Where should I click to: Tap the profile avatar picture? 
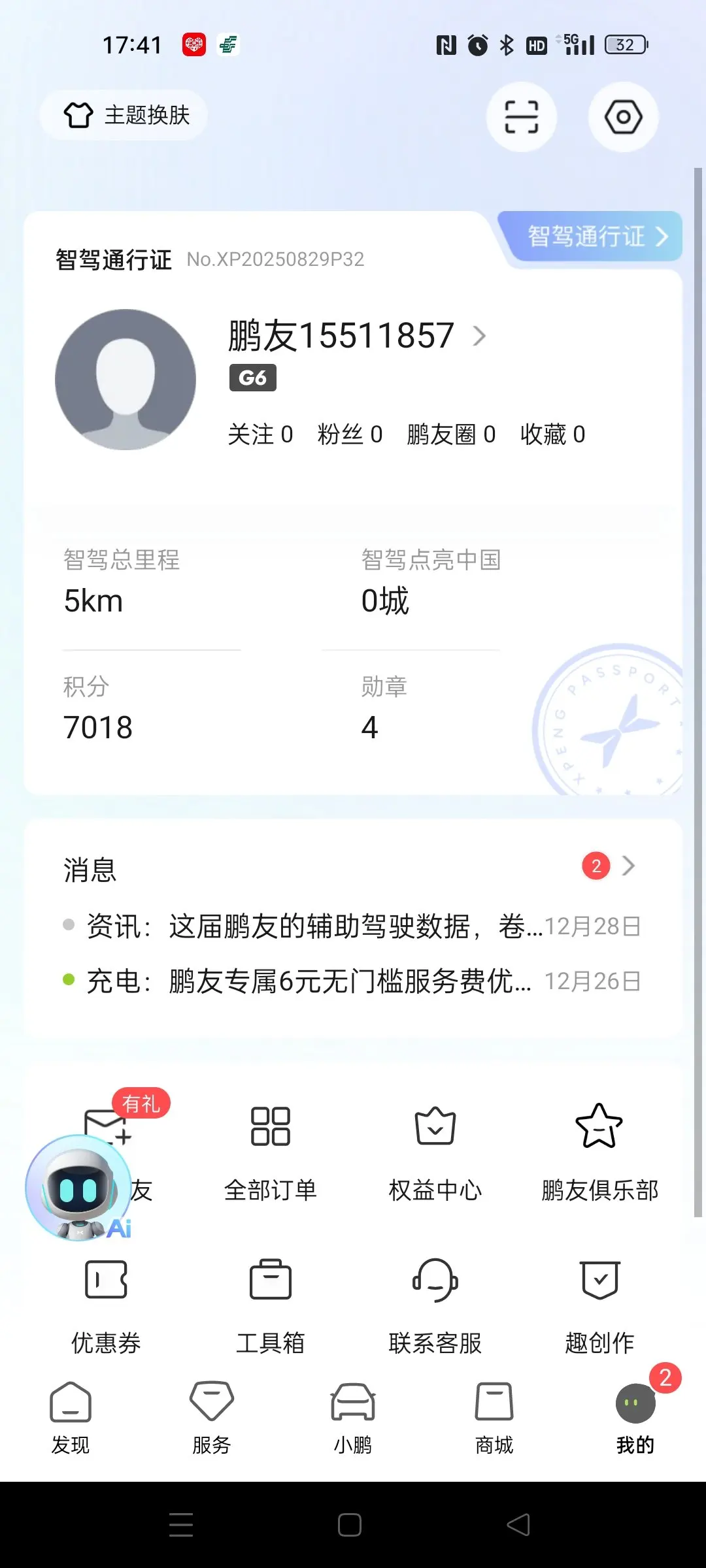pos(126,380)
